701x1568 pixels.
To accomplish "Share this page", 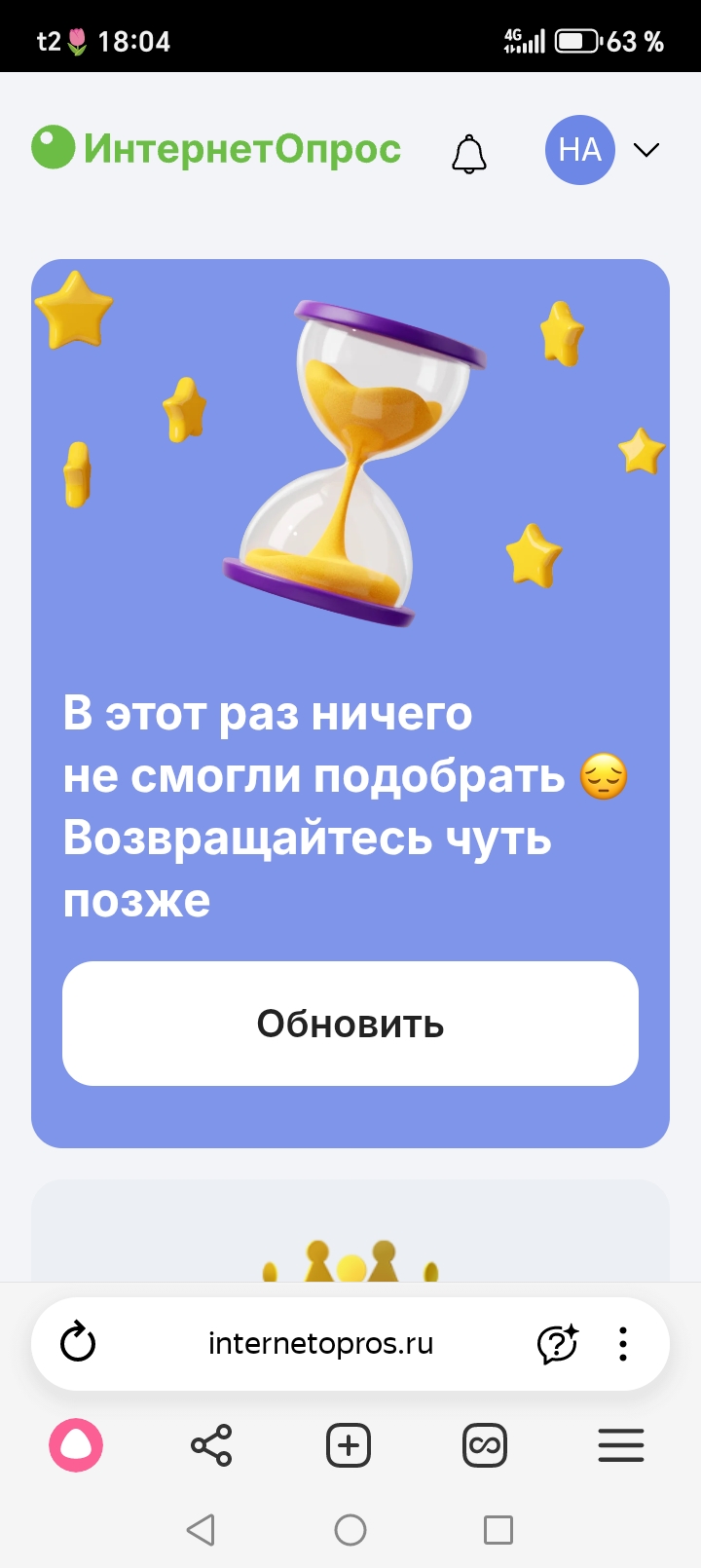I will [211, 1445].
